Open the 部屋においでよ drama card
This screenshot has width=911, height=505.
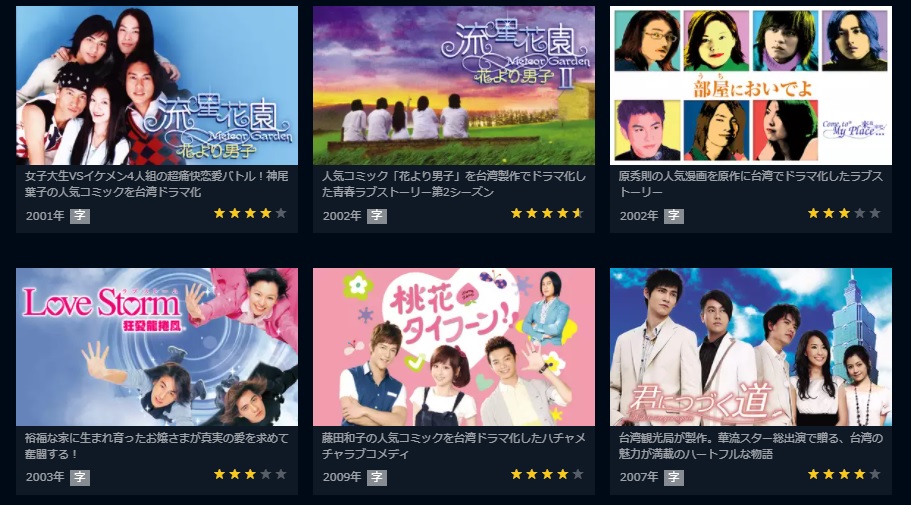click(x=750, y=86)
